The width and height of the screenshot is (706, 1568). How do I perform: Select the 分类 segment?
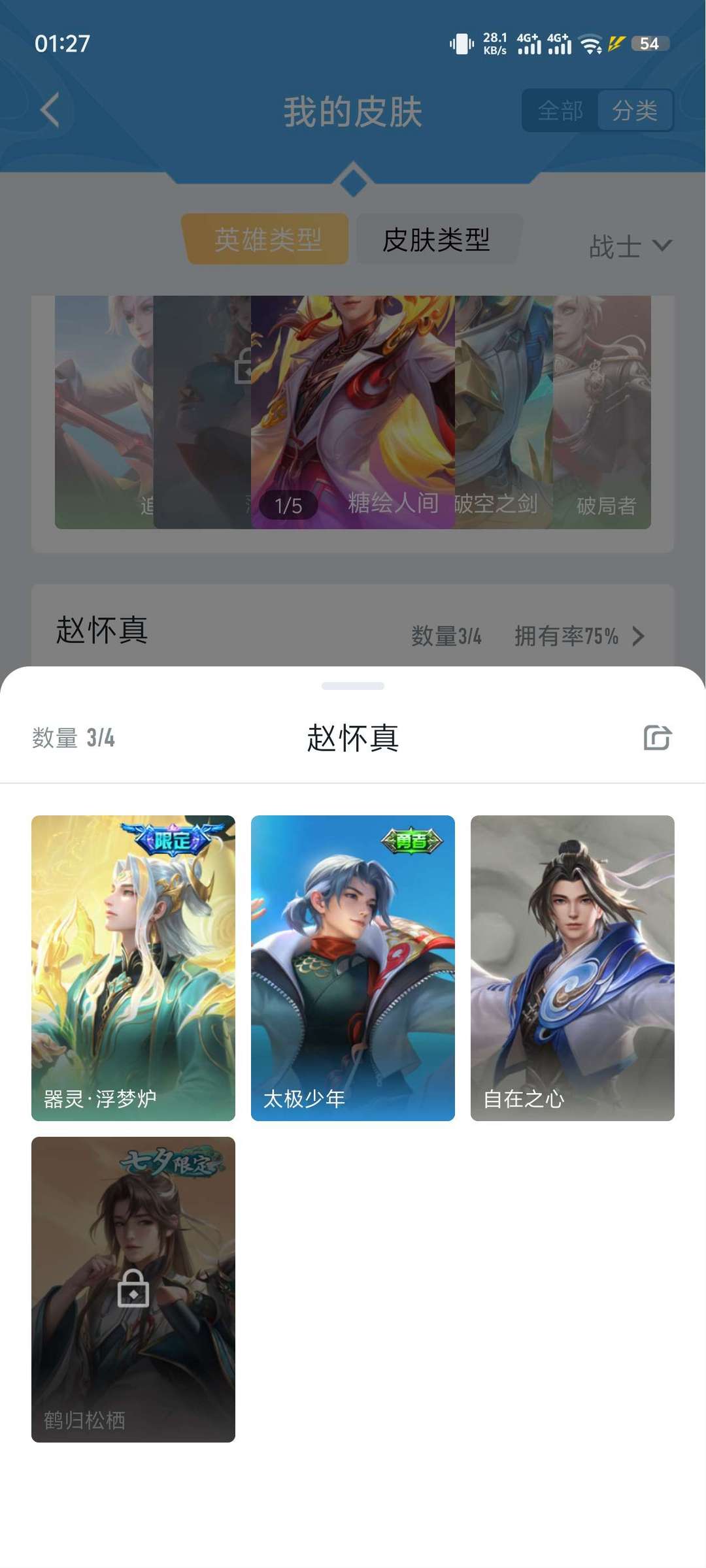[x=635, y=110]
